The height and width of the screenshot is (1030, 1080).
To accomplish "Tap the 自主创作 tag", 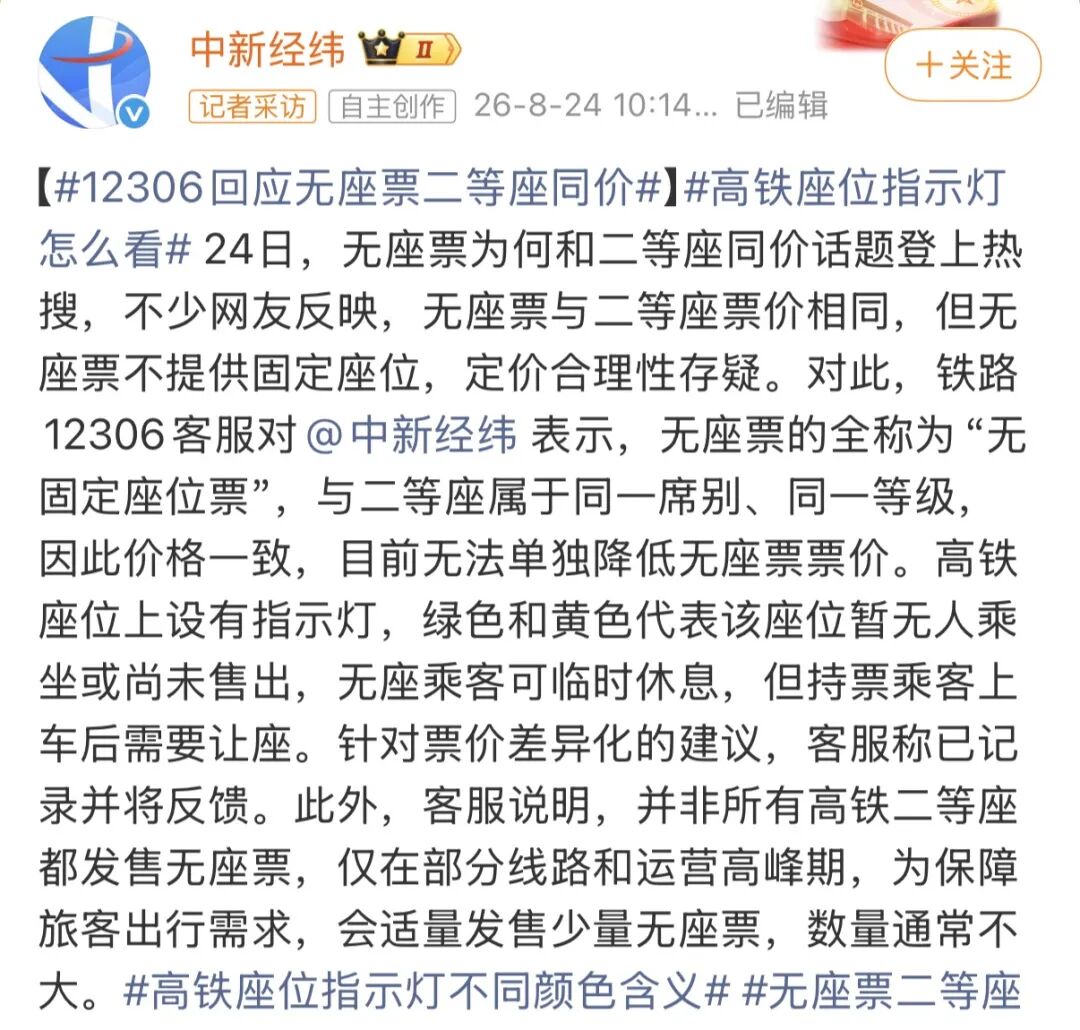I will [392, 106].
